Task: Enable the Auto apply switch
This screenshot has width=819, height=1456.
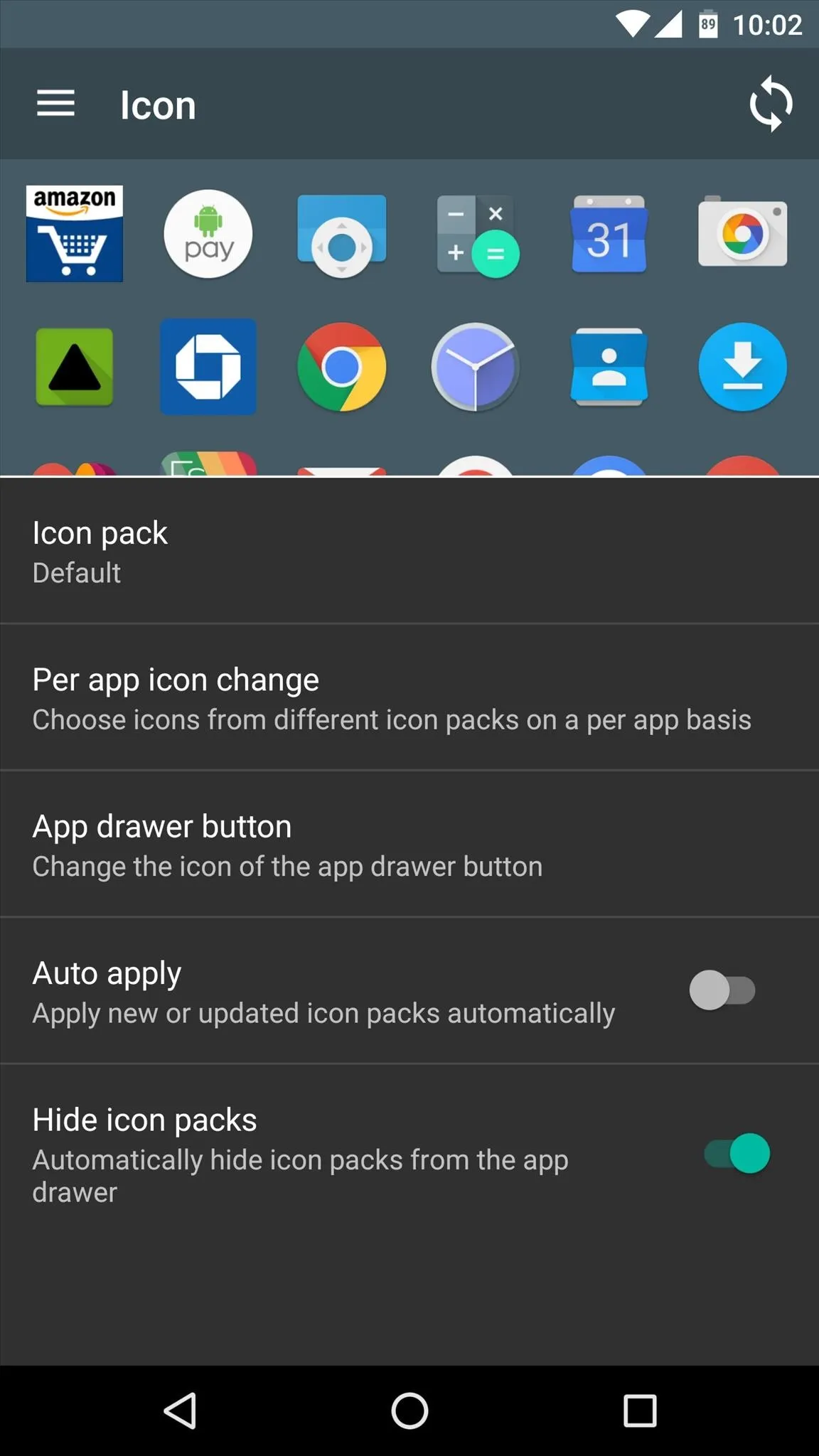Action: coord(722,990)
